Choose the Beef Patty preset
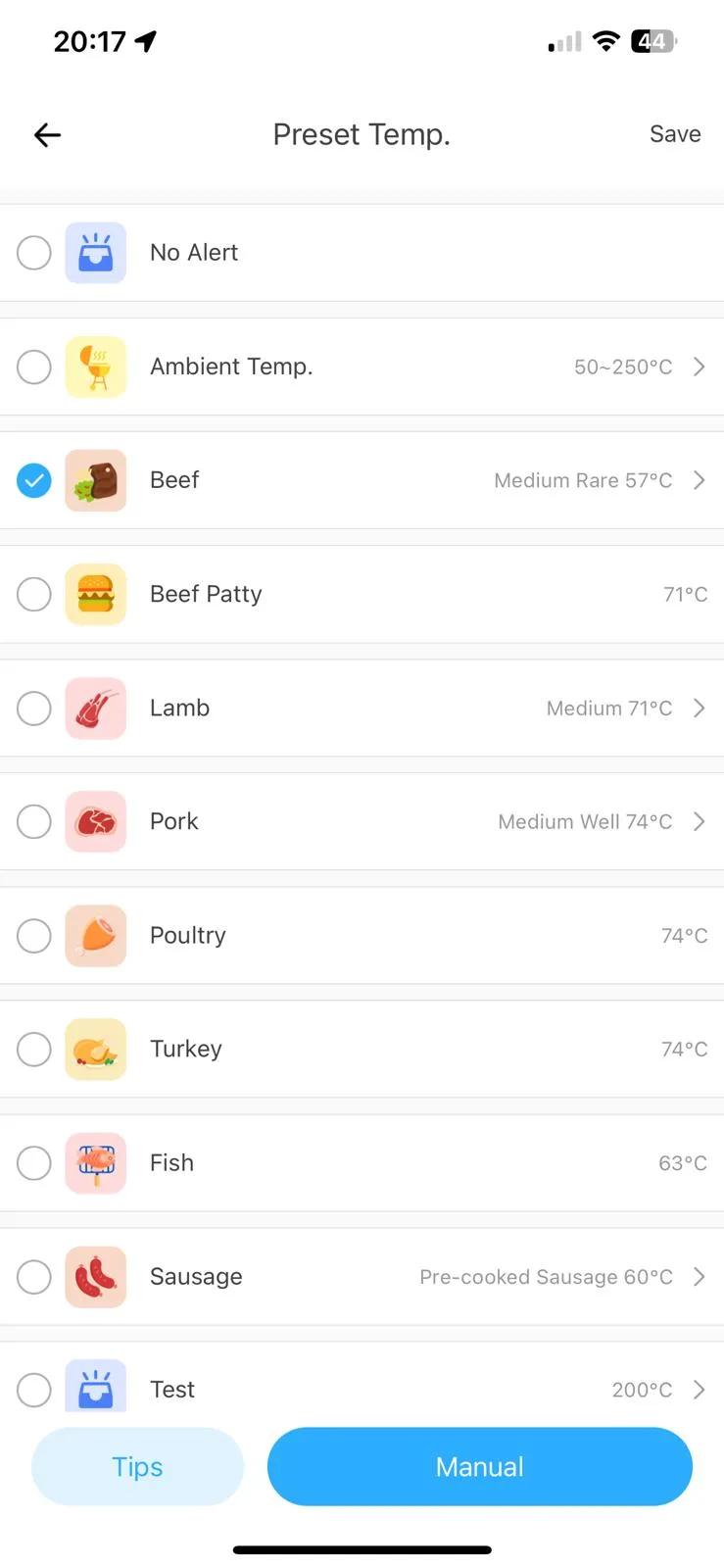 coord(362,594)
